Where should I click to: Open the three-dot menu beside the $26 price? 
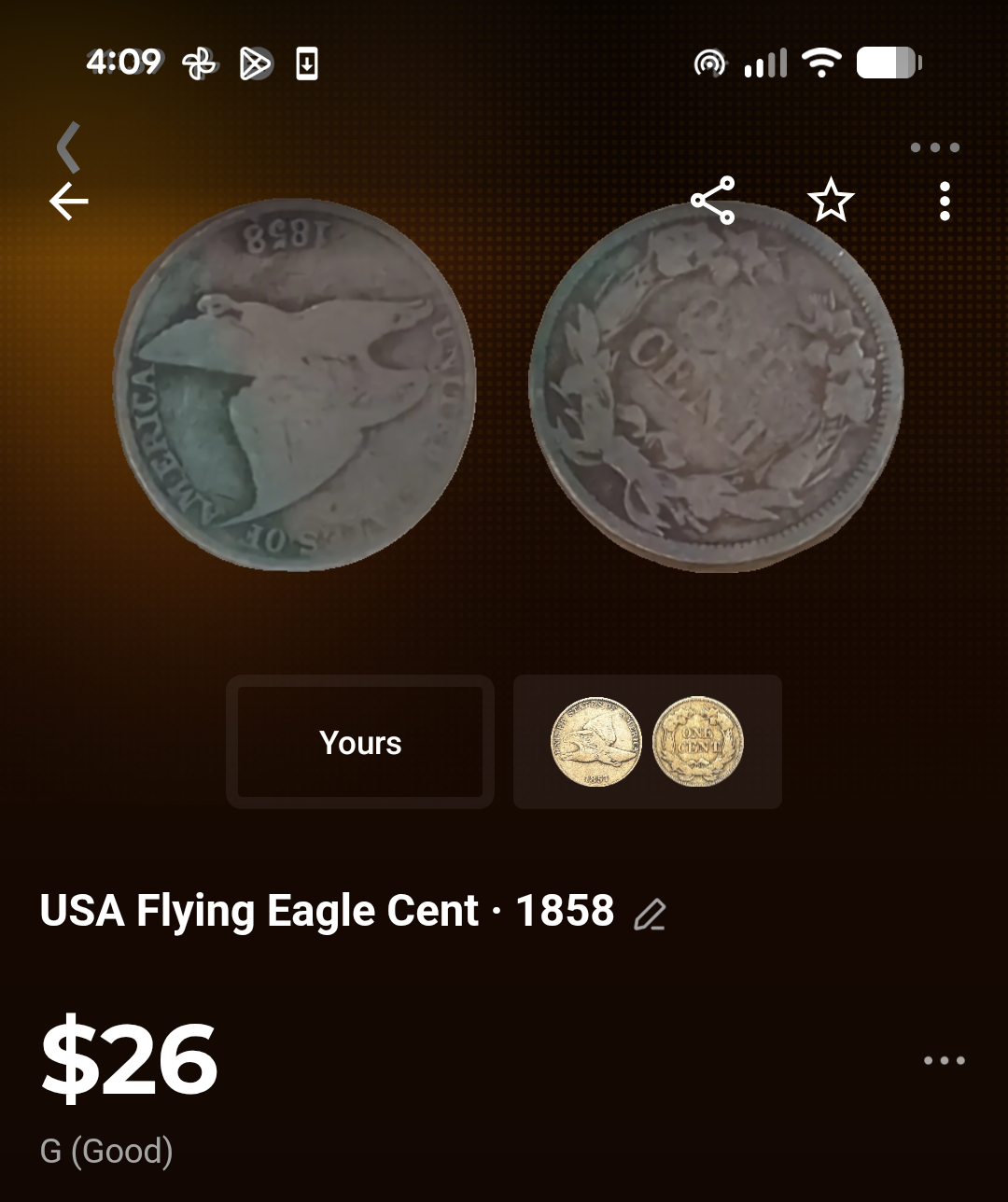(x=943, y=1060)
